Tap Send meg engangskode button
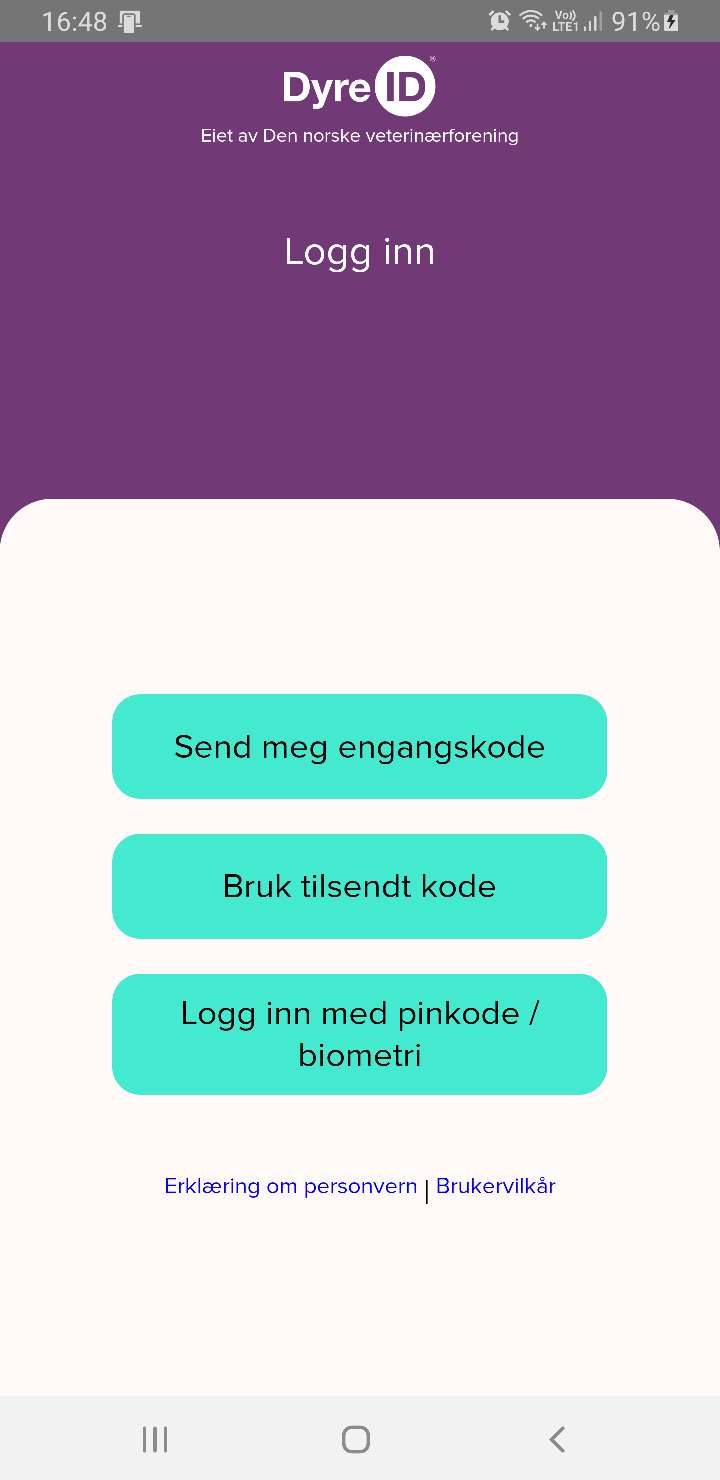This screenshot has height=1480, width=720. [x=359, y=746]
